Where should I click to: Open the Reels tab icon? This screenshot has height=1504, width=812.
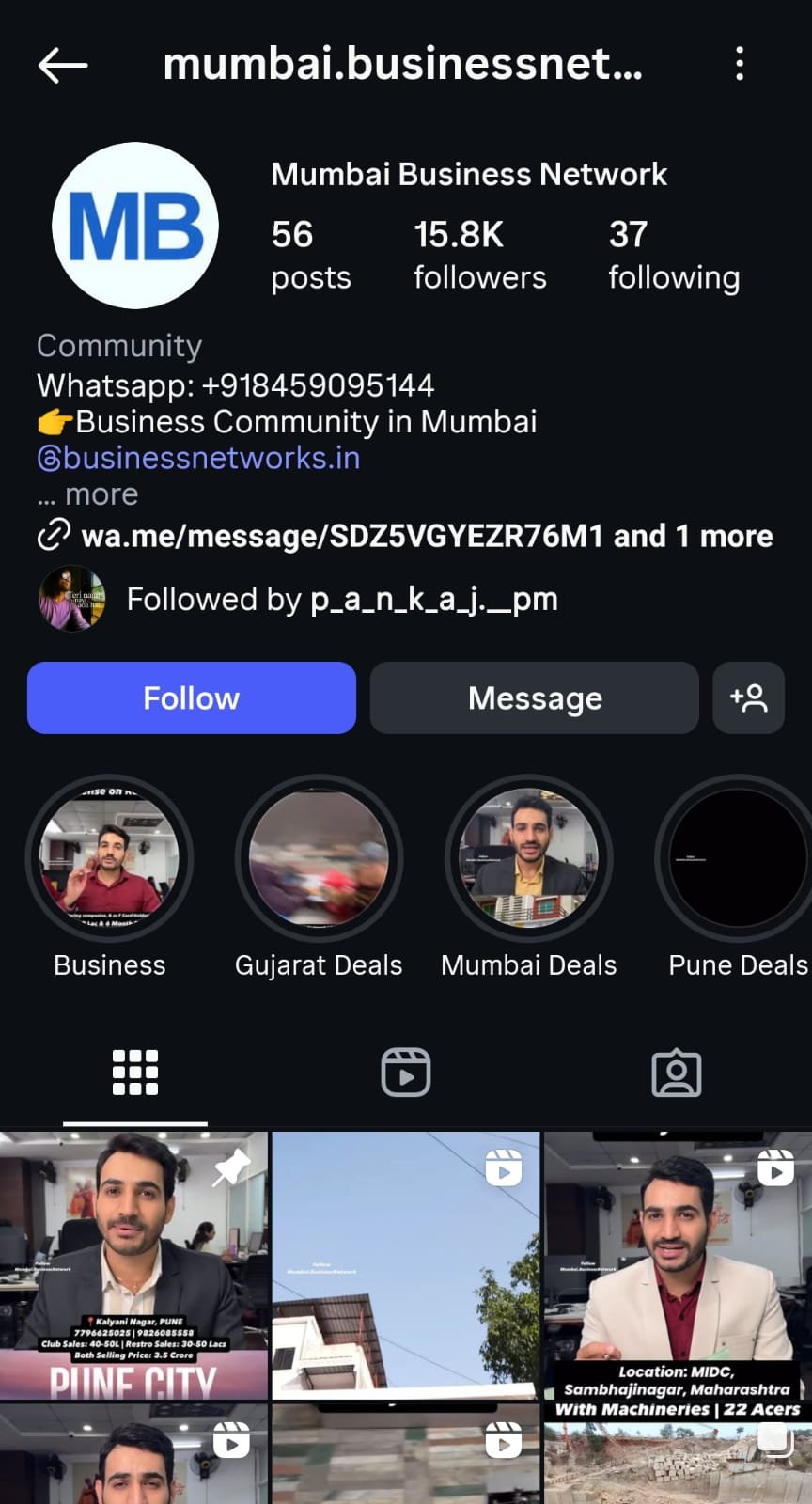click(405, 1071)
